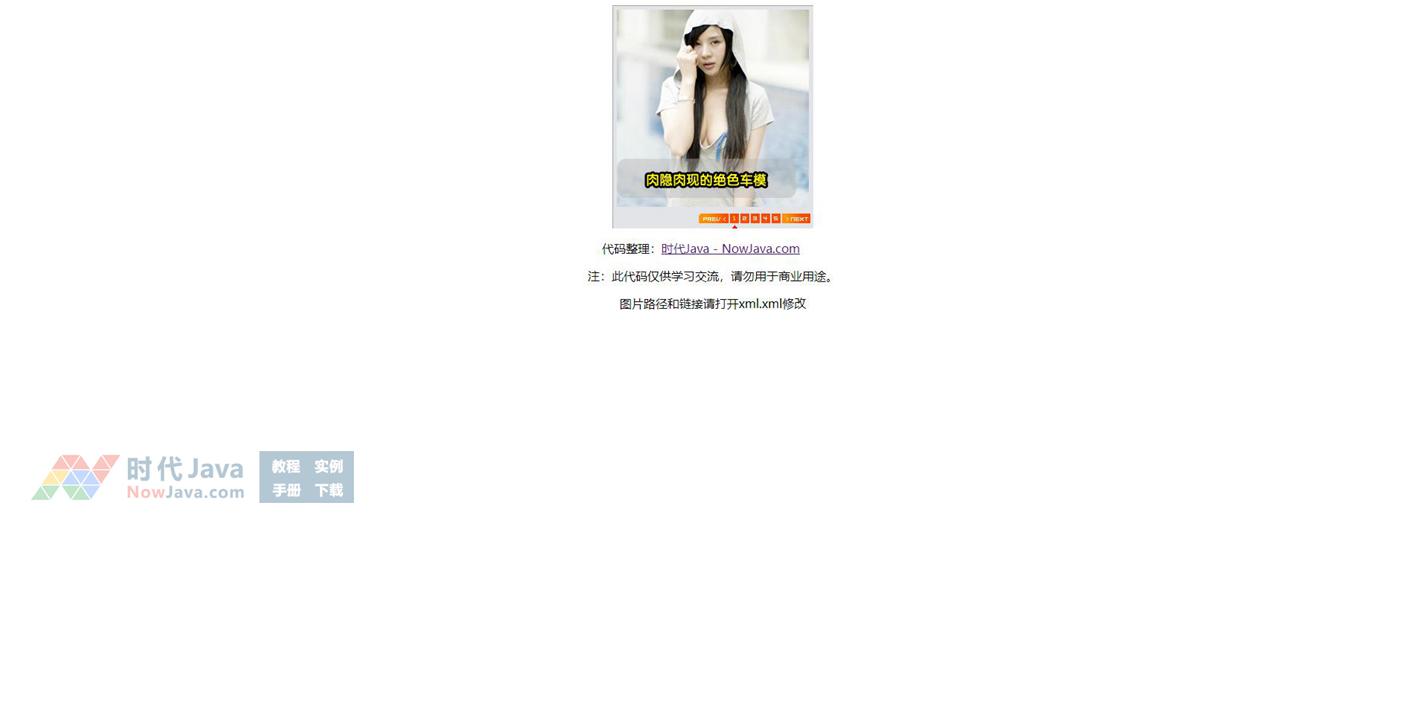
Task: Go to the PREV slide
Action: pyautogui.click(x=713, y=218)
